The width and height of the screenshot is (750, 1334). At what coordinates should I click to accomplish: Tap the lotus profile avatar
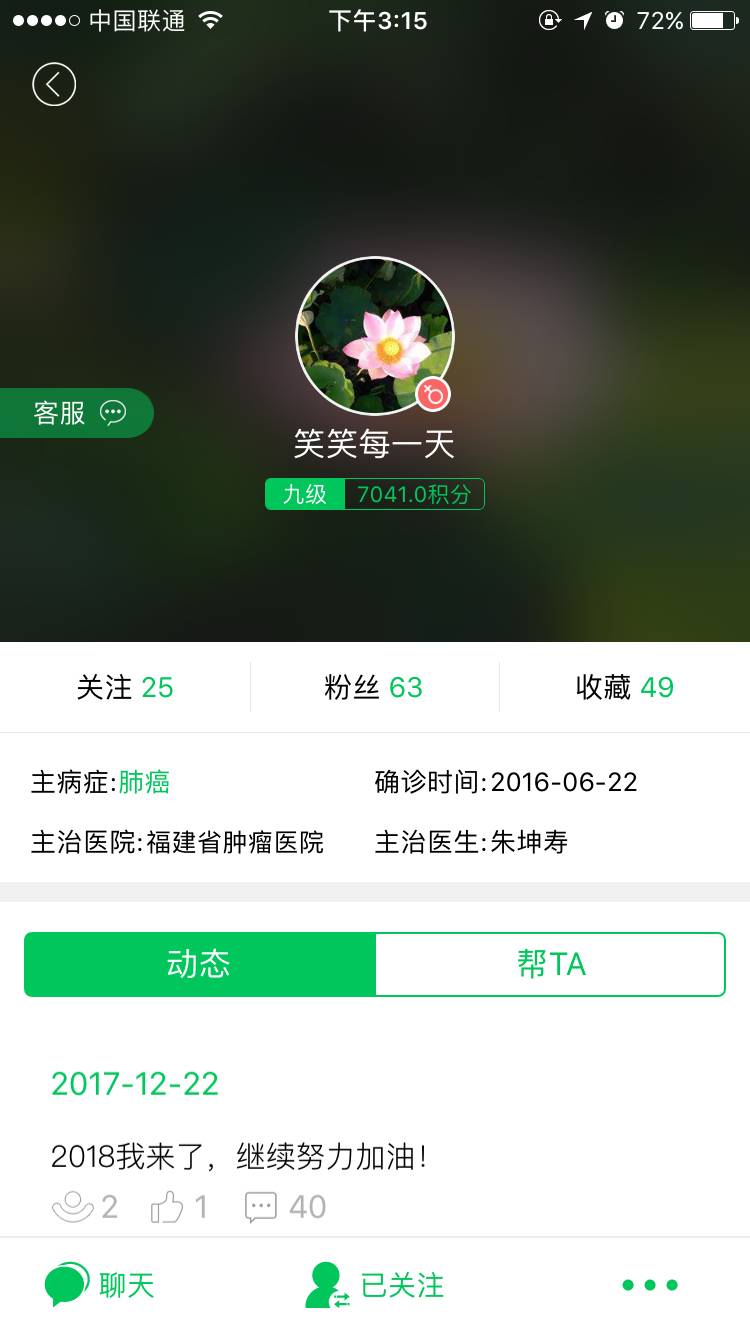374,336
